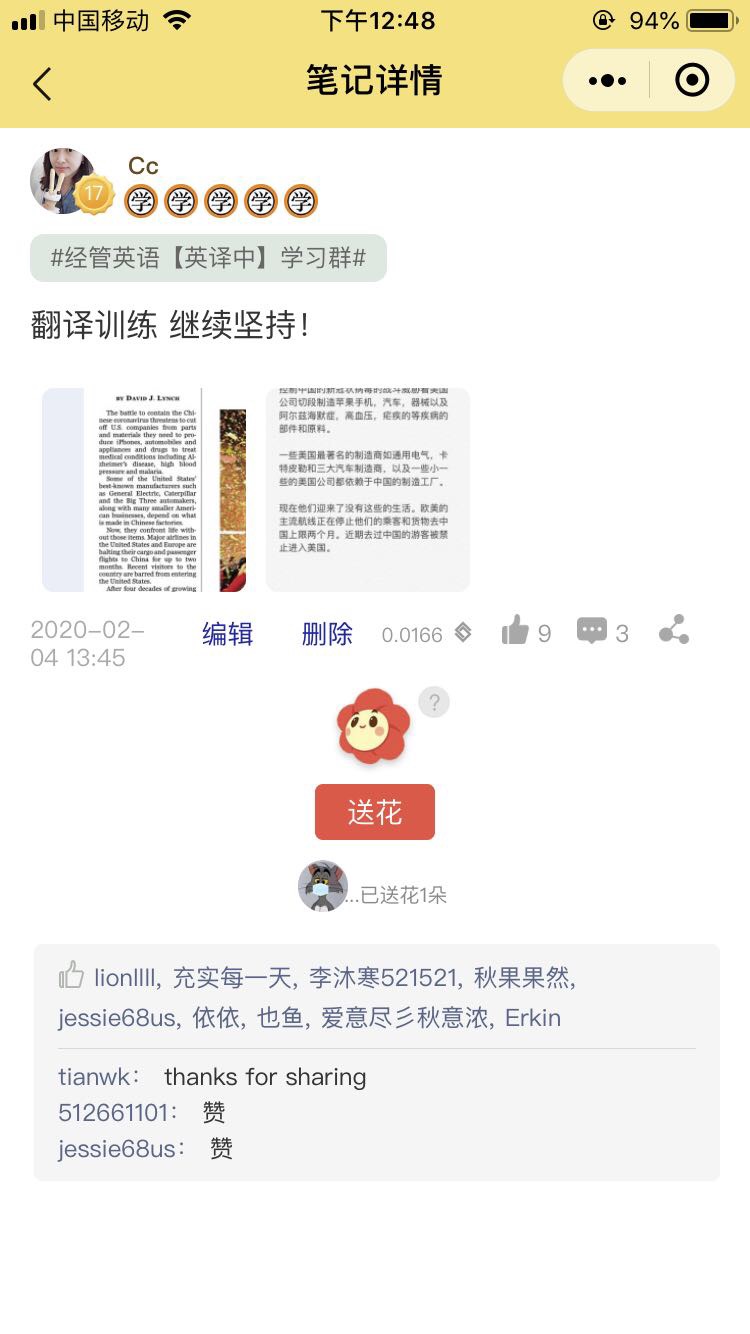
Task: Tap the 送花 button to send a flower
Action: 374,812
